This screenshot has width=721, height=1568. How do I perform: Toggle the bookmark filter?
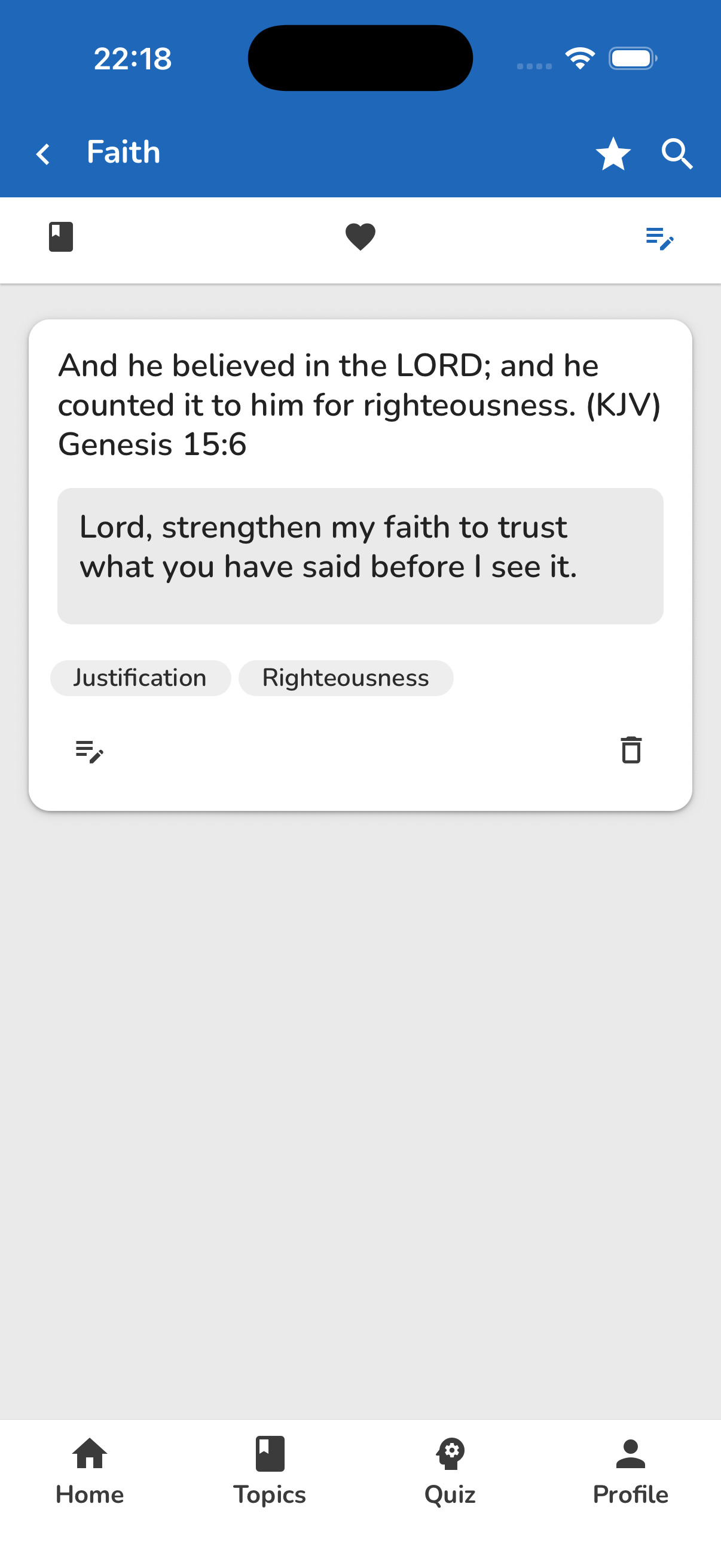pos(60,236)
